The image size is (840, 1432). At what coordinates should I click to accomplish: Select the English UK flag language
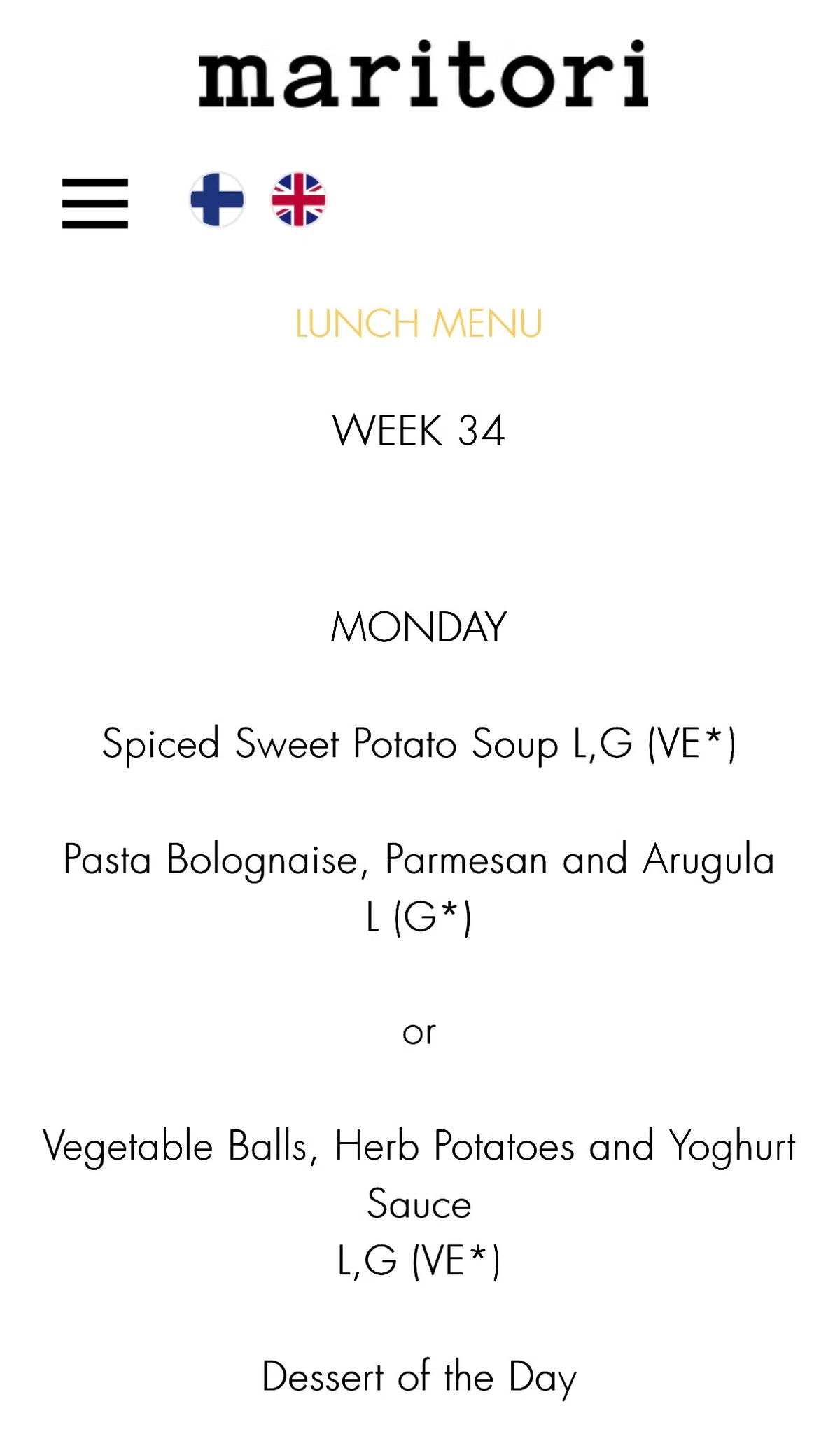coord(299,200)
